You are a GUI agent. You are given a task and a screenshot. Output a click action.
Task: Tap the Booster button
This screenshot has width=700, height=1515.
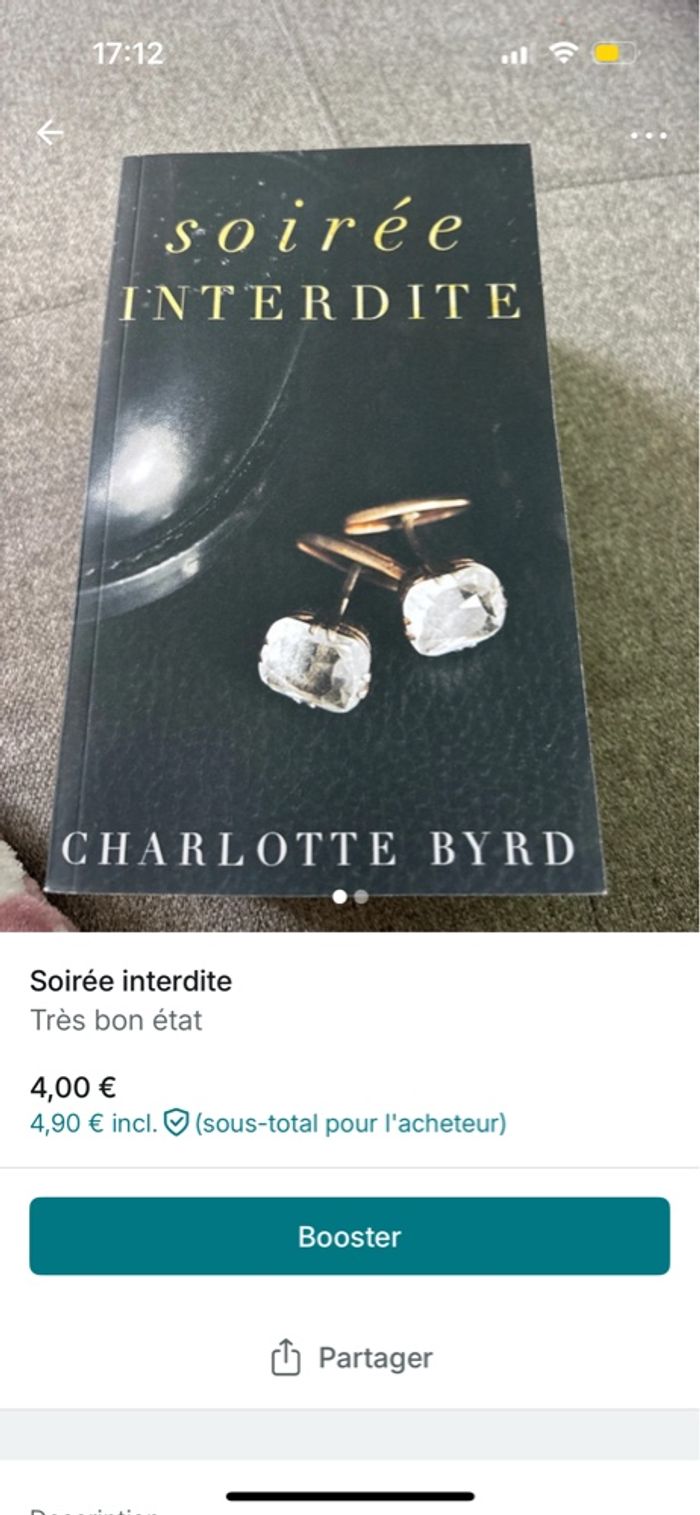point(349,1236)
